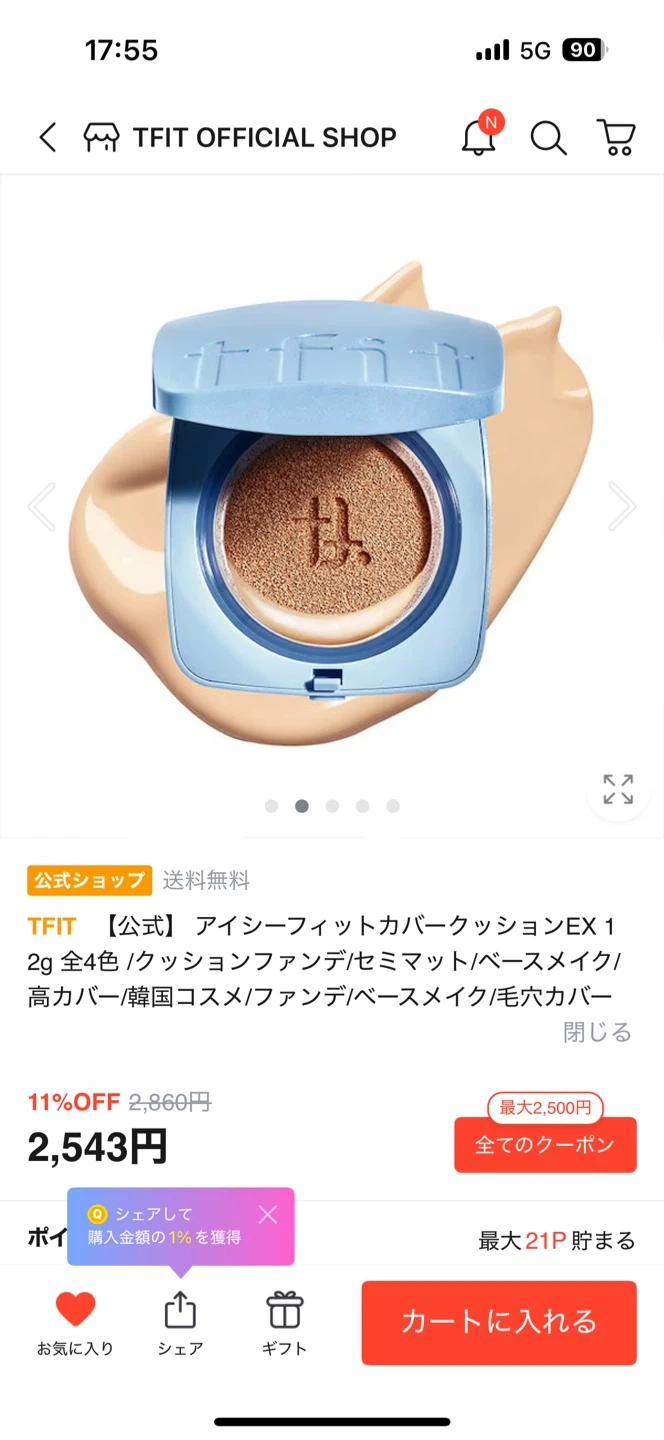Viewport: 664px width, 1440px height.
Task: Open the search magnifier
Action: click(x=548, y=137)
